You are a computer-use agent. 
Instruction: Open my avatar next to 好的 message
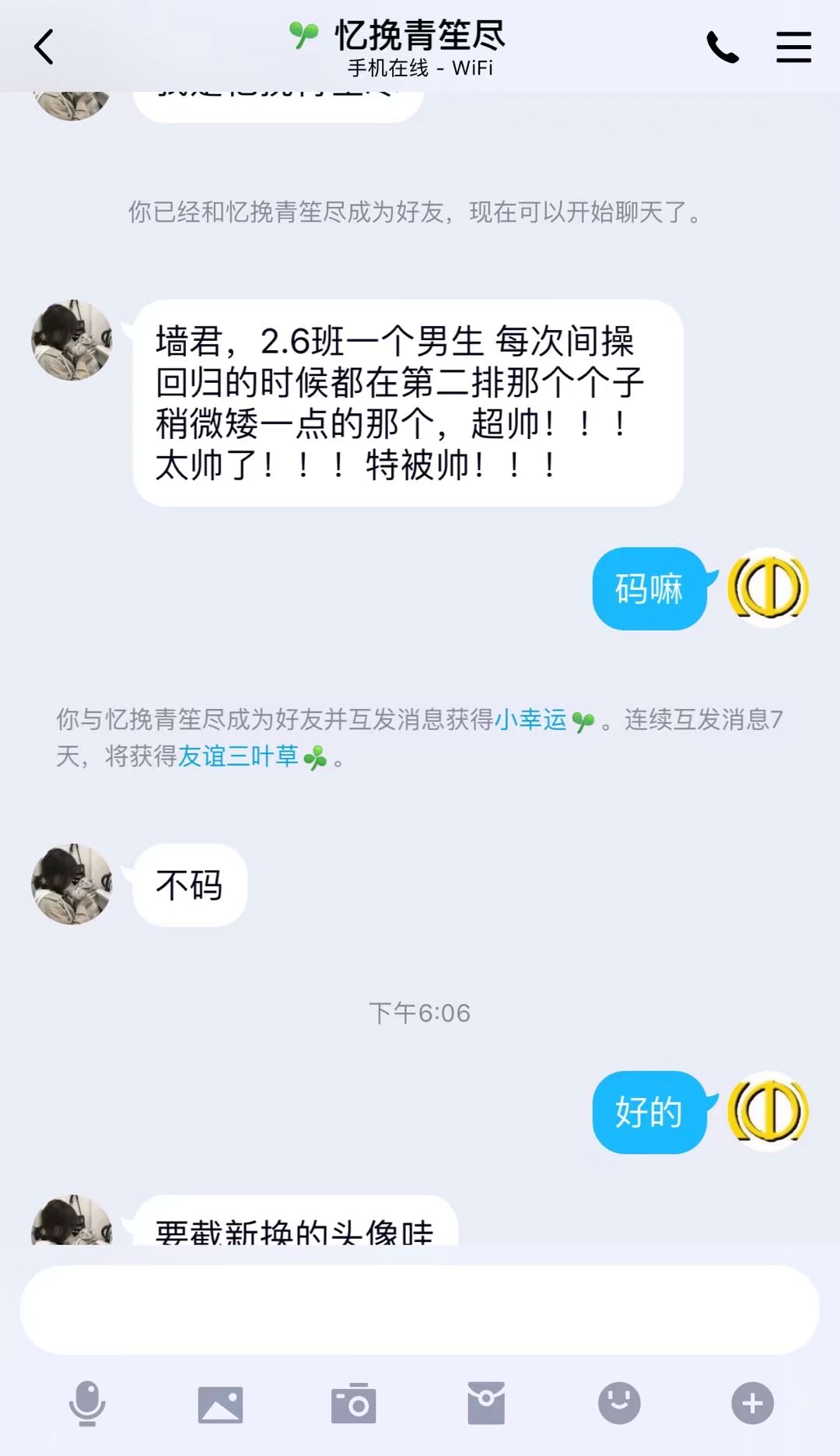pos(768,1111)
